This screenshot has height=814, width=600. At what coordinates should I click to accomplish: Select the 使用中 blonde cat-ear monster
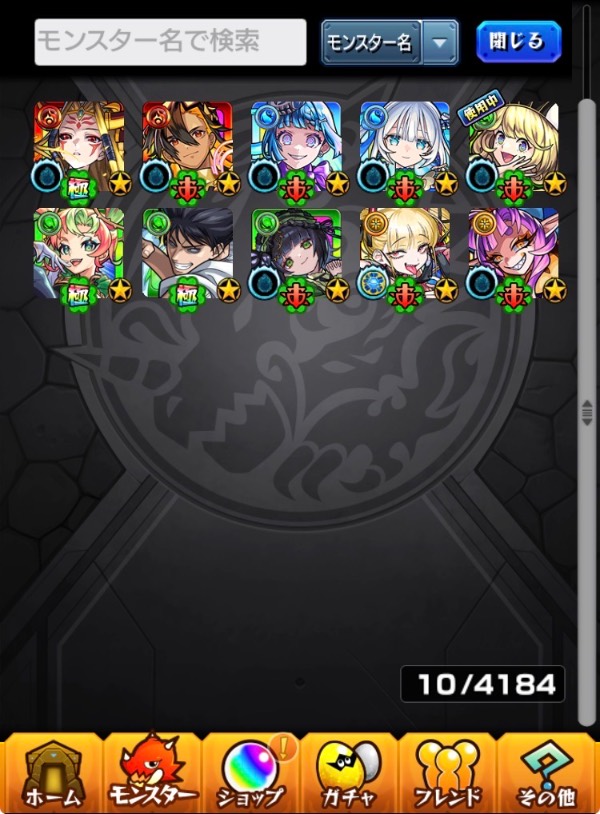coord(515,149)
